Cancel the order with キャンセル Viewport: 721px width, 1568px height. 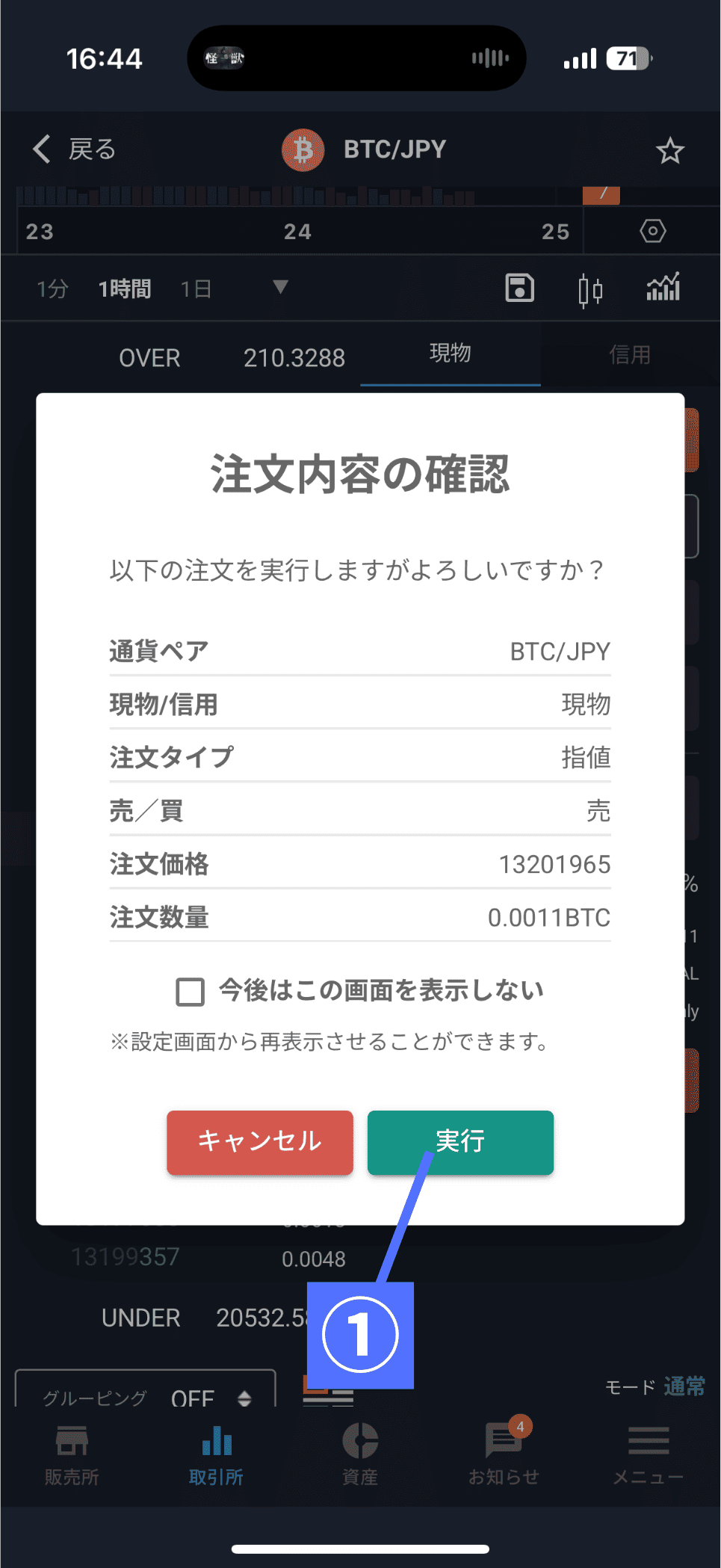(259, 1141)
